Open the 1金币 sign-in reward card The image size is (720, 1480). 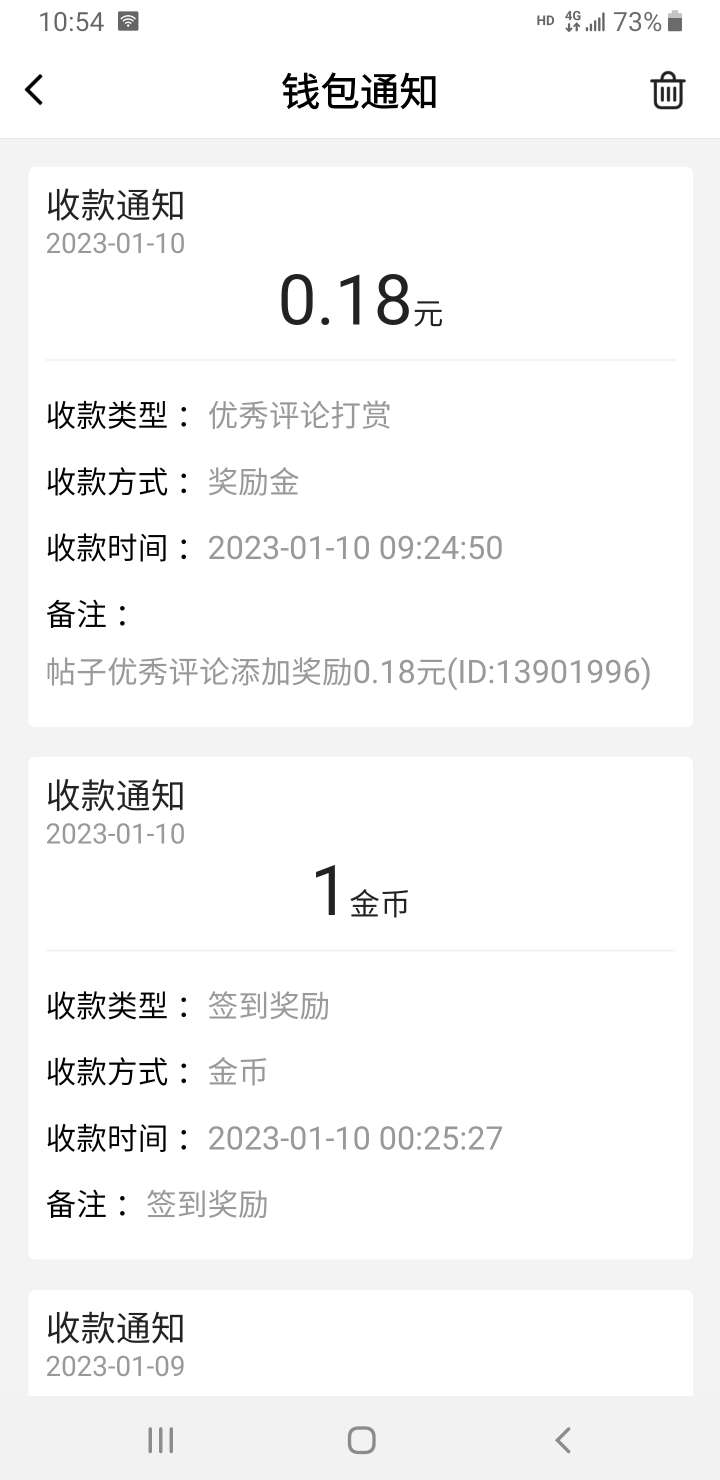pos(360,1007)
